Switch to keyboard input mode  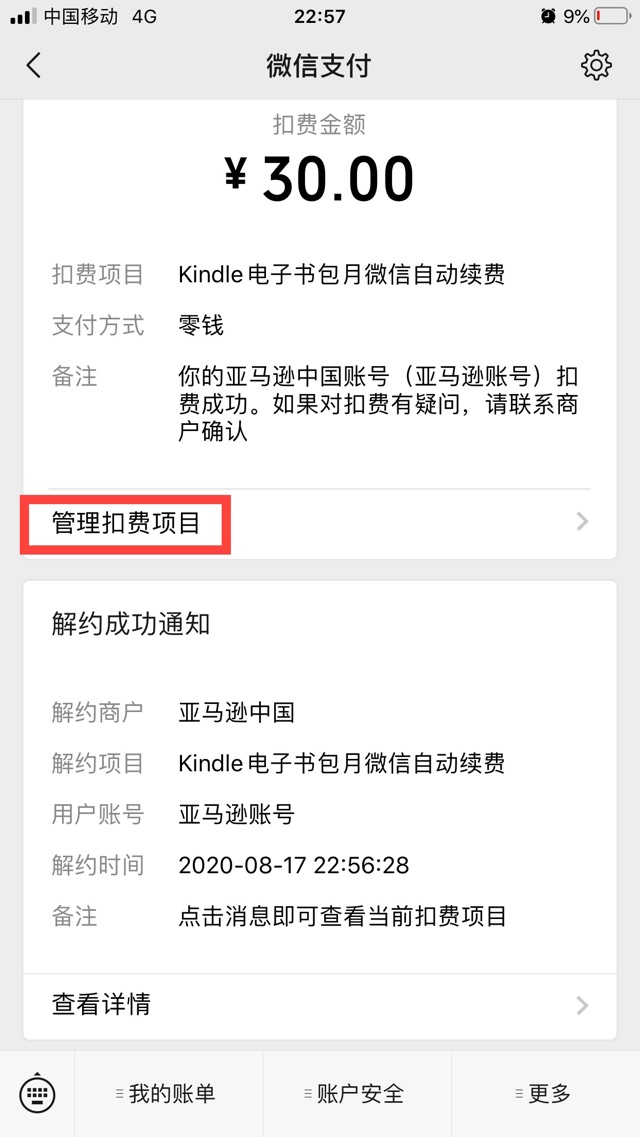pos(38,1094)
